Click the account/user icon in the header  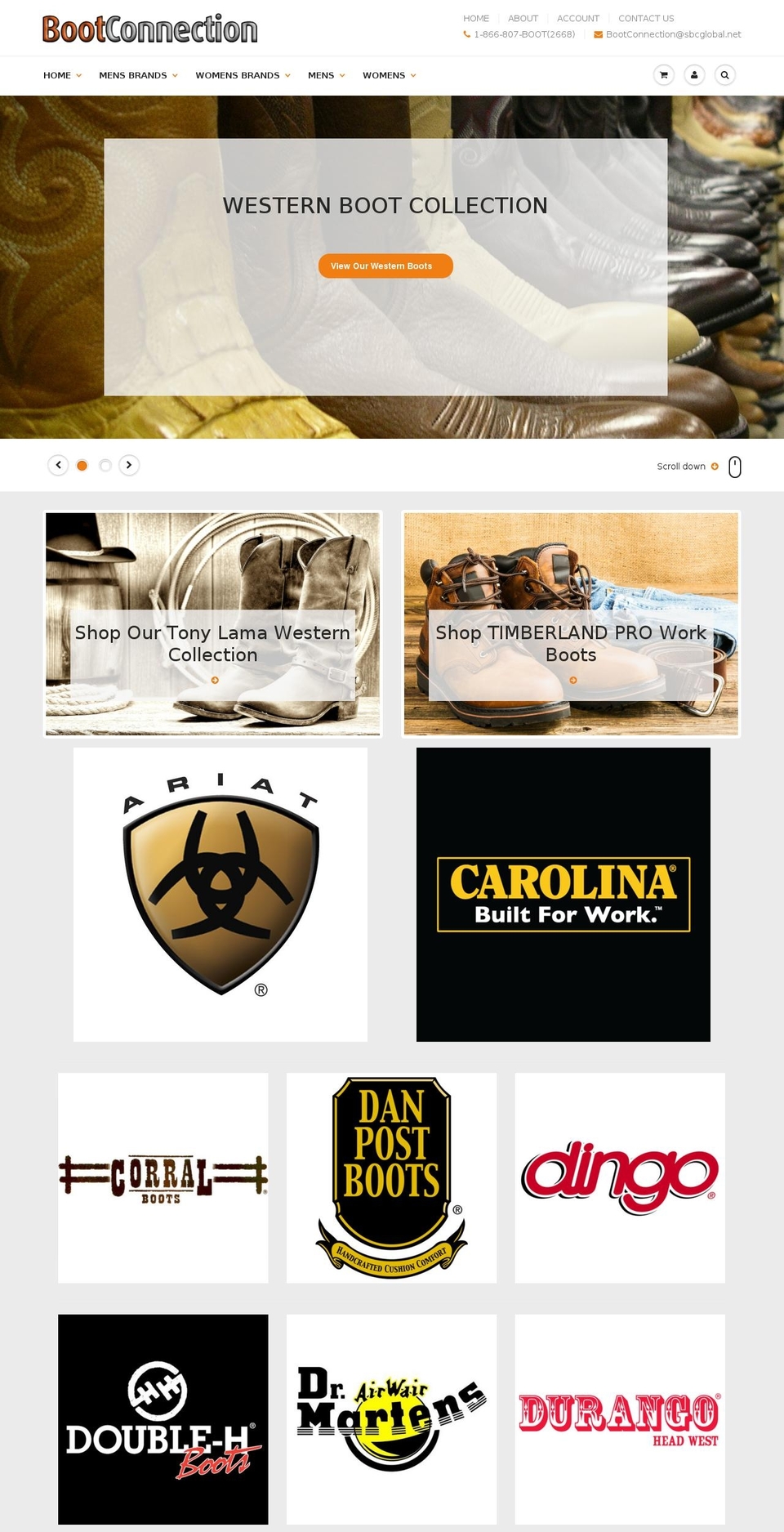[x=694, y=74]
